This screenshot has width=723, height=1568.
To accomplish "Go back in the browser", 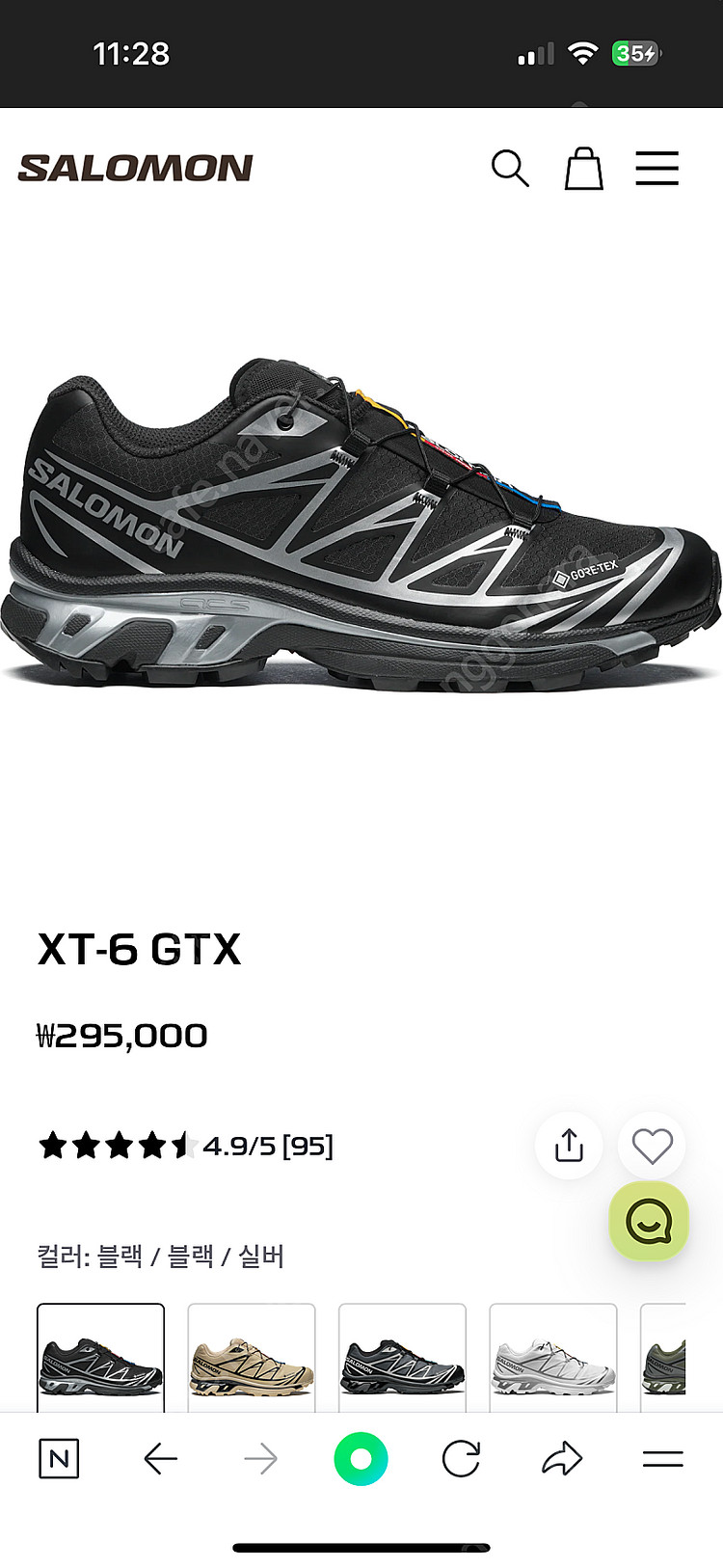I will click(160, 1459).
